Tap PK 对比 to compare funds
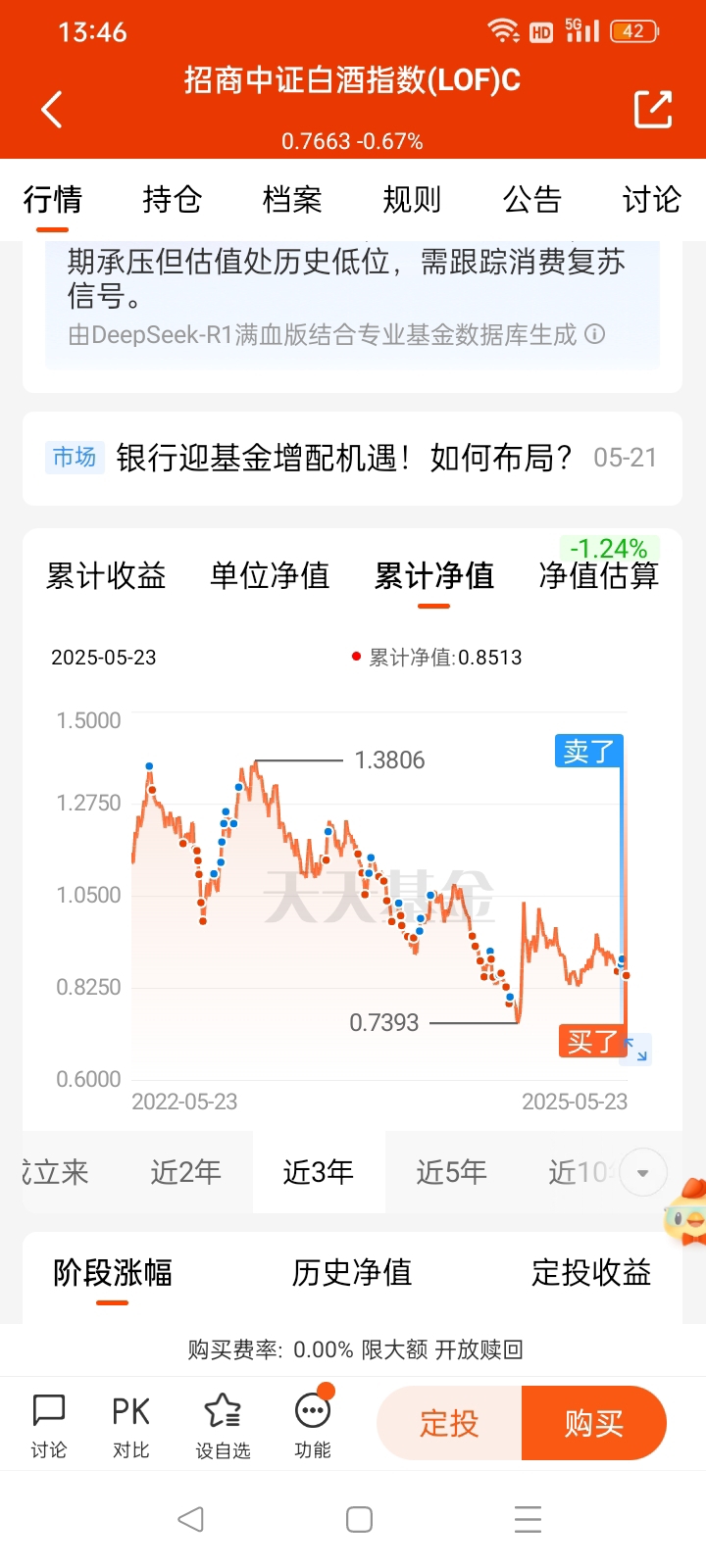The image size is (706, 1568). click(130, 1426)
